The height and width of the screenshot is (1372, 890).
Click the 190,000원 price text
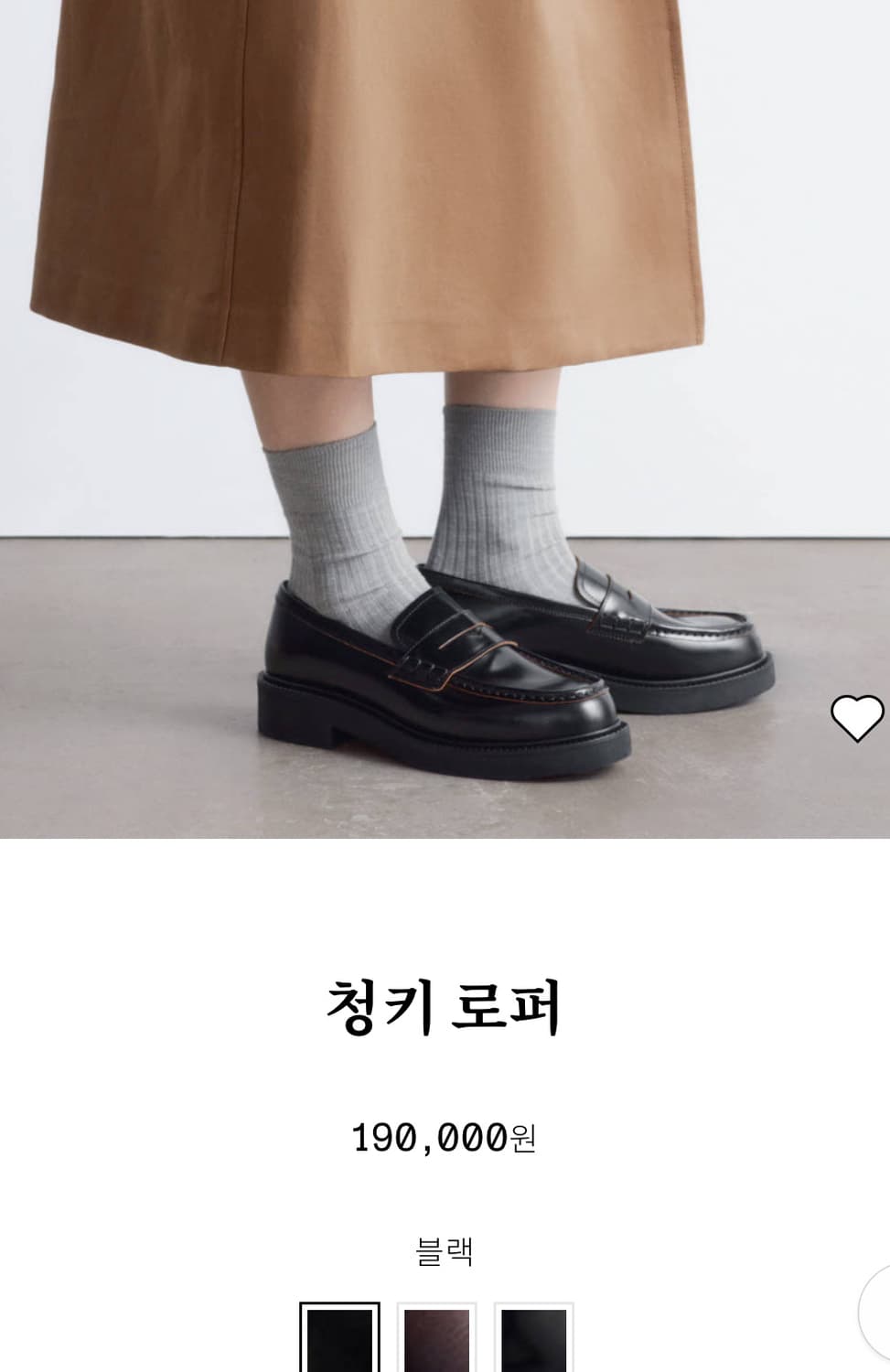445,1138
